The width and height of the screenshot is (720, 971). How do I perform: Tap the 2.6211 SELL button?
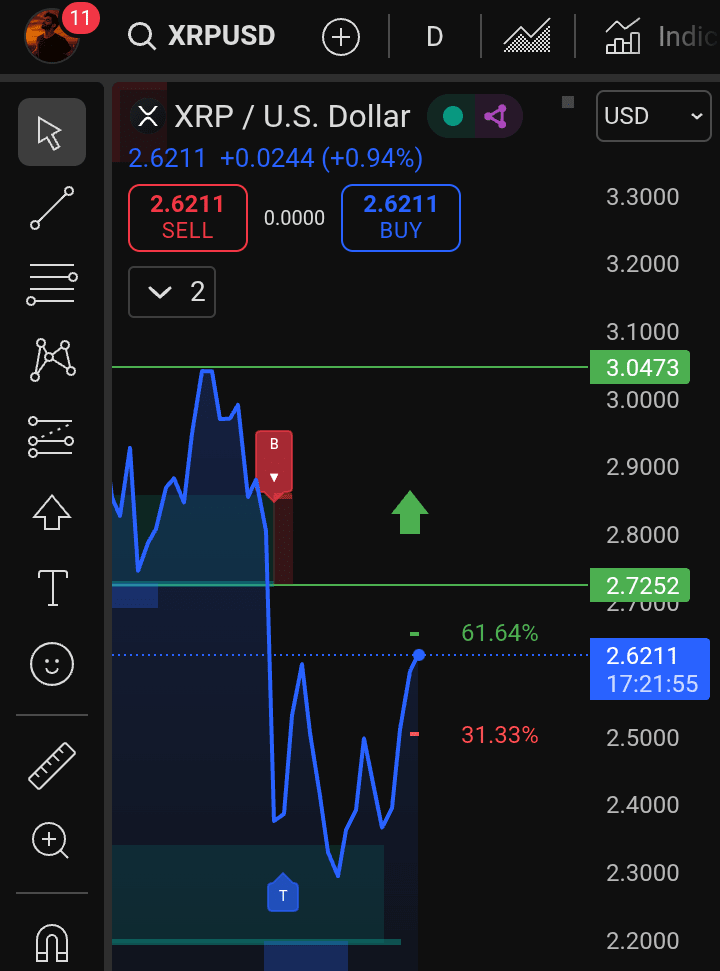point(187,217)
